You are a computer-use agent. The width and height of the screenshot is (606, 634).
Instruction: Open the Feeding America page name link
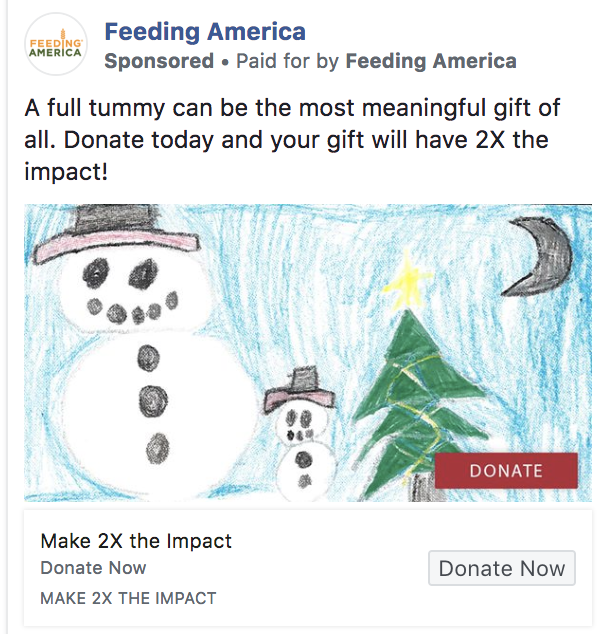tap(205, 32)
